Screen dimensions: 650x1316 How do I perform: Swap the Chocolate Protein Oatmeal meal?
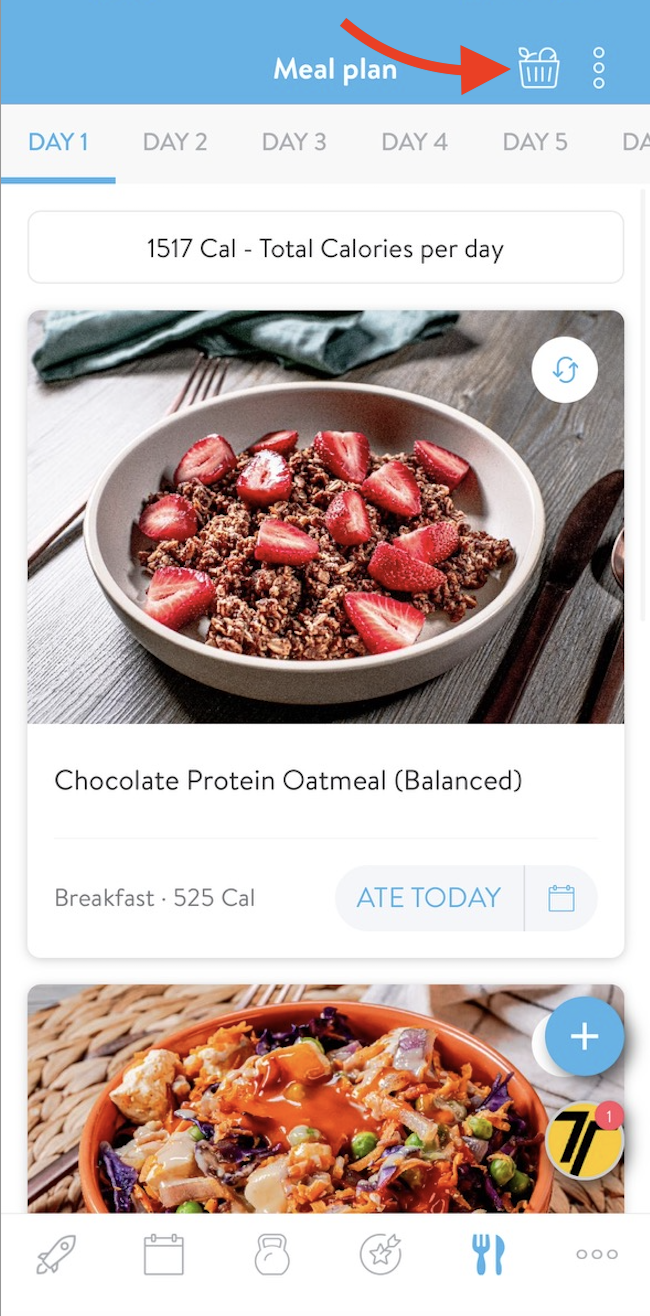pyautogui.click(x=565, y=371)
